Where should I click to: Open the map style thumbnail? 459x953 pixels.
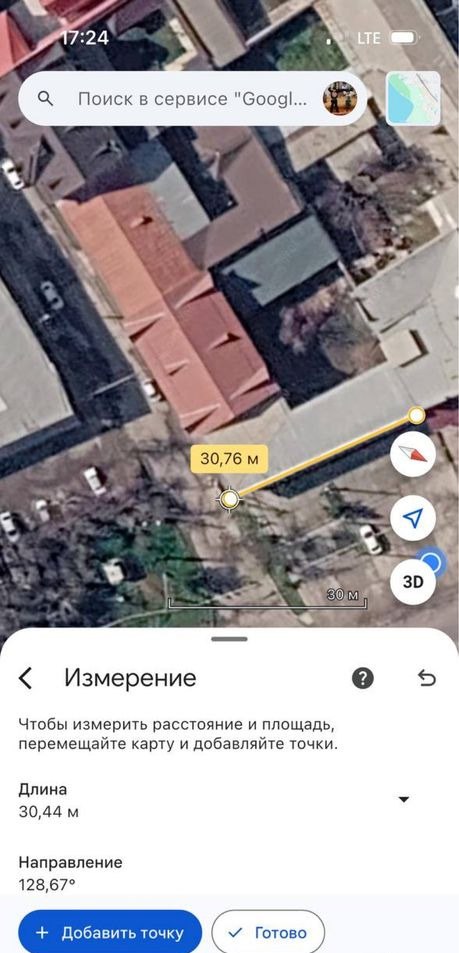[x=413, y=98]
